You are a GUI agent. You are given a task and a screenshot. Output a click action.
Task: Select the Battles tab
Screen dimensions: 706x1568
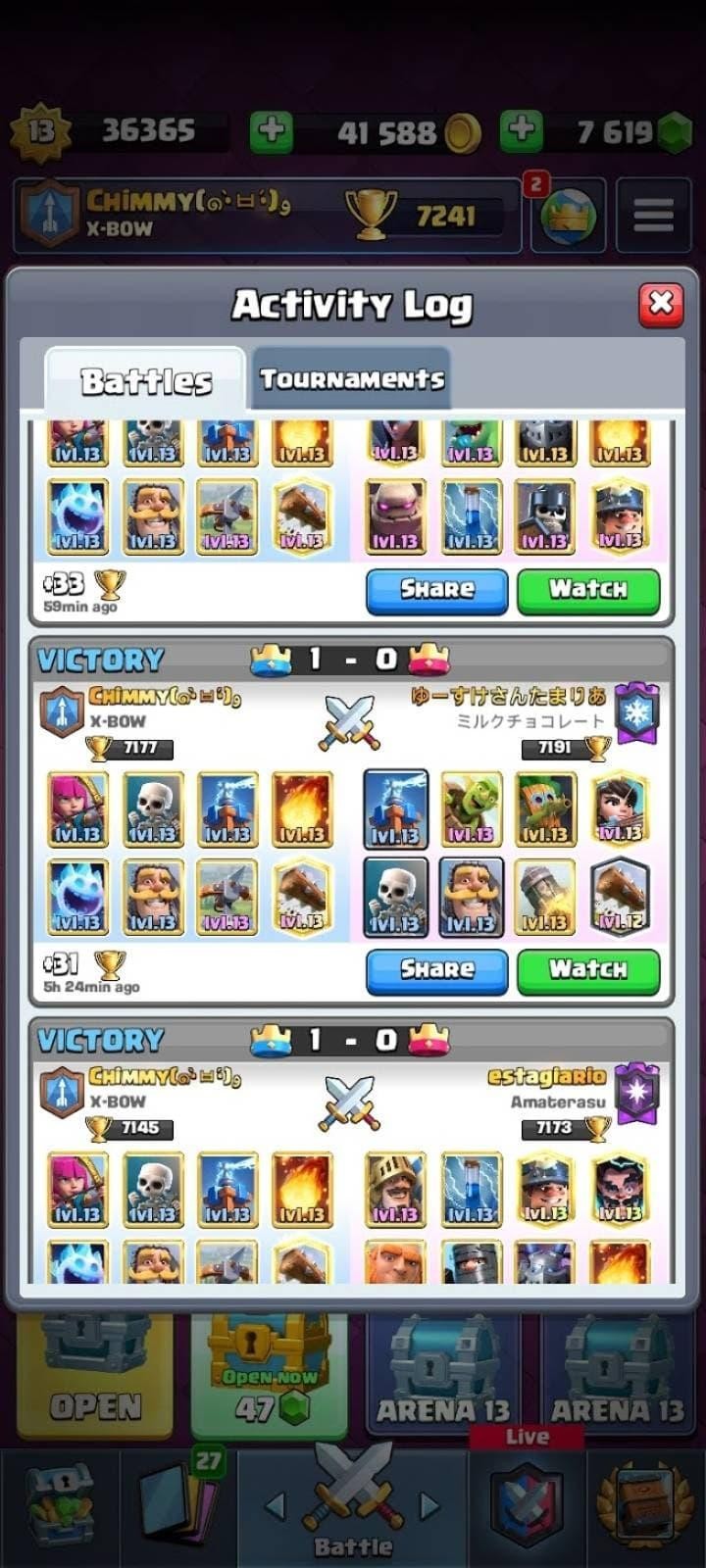click(145, 380)
